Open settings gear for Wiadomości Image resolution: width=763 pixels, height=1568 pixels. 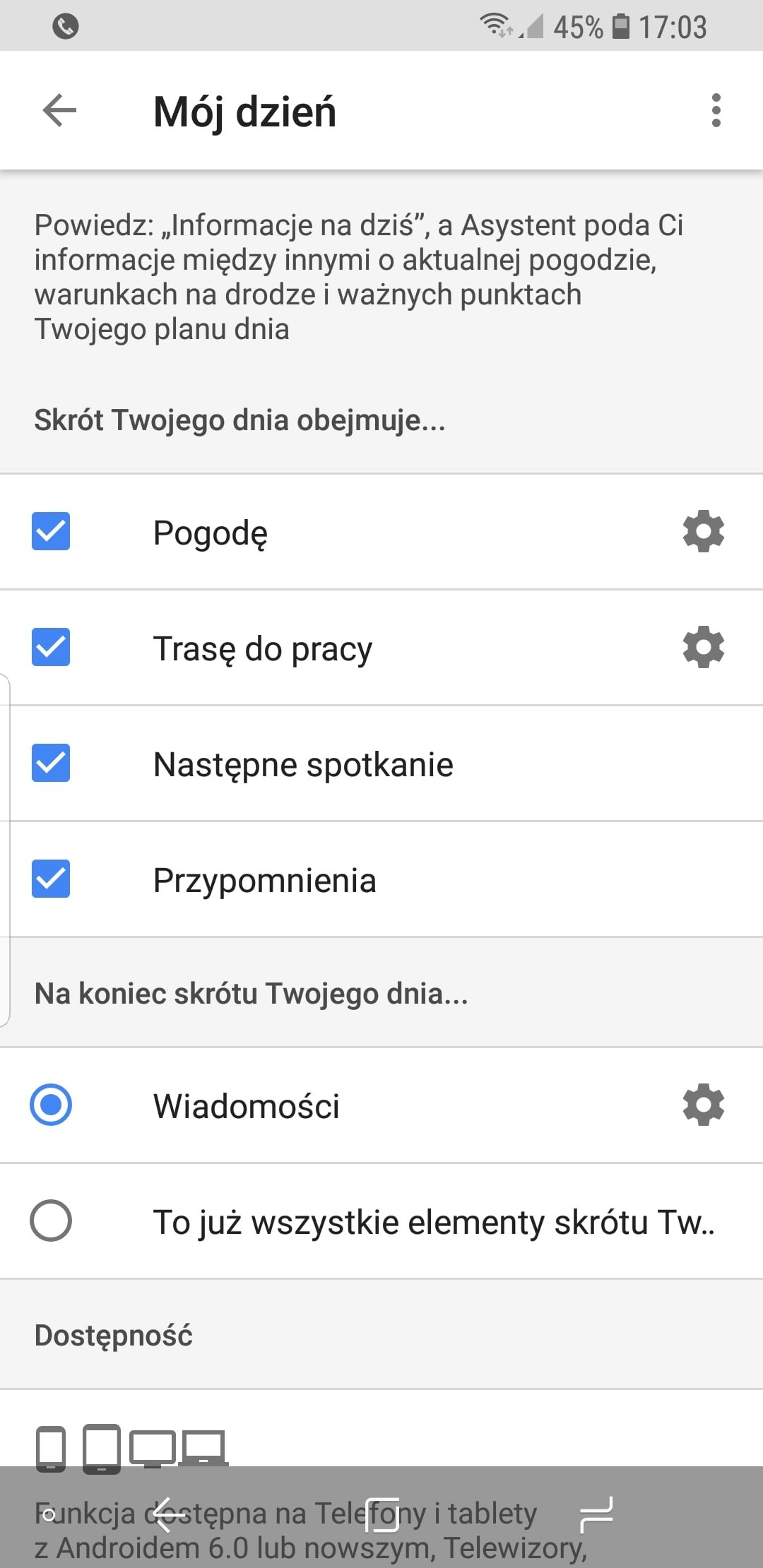coord(704,1105)
